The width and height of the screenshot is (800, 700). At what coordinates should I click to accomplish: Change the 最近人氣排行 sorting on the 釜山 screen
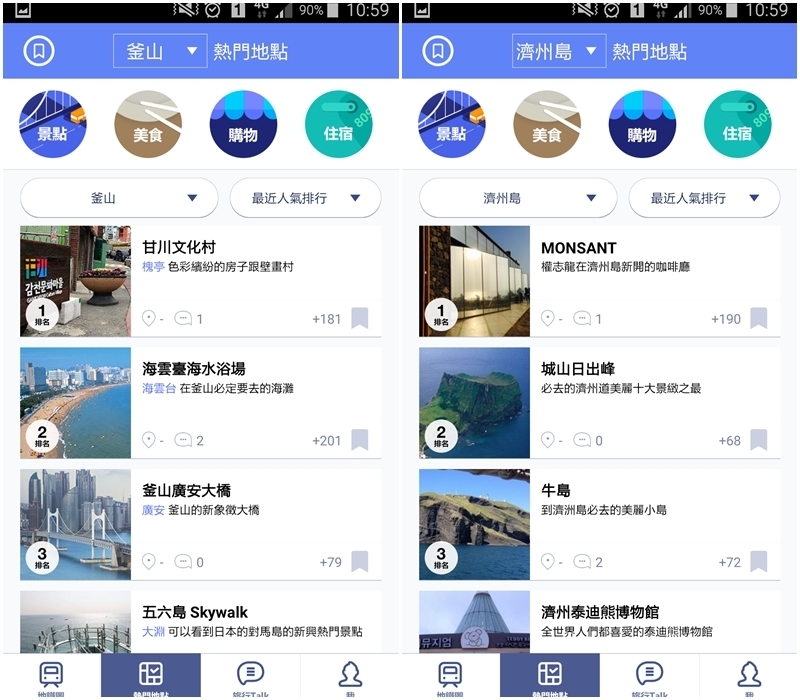[x=305, y=198]
